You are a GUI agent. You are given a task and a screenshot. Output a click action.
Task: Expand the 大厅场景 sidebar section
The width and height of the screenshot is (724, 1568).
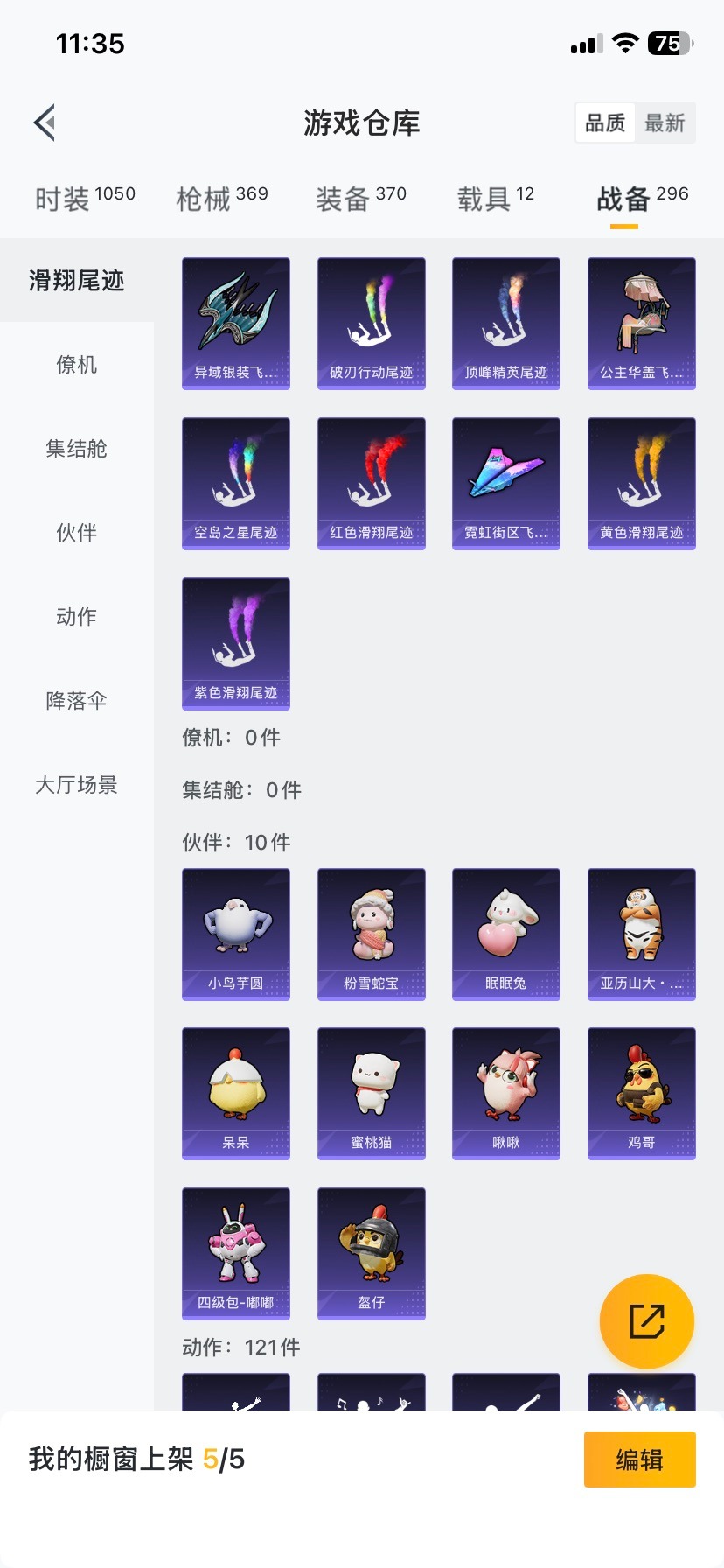click(76, 785)
